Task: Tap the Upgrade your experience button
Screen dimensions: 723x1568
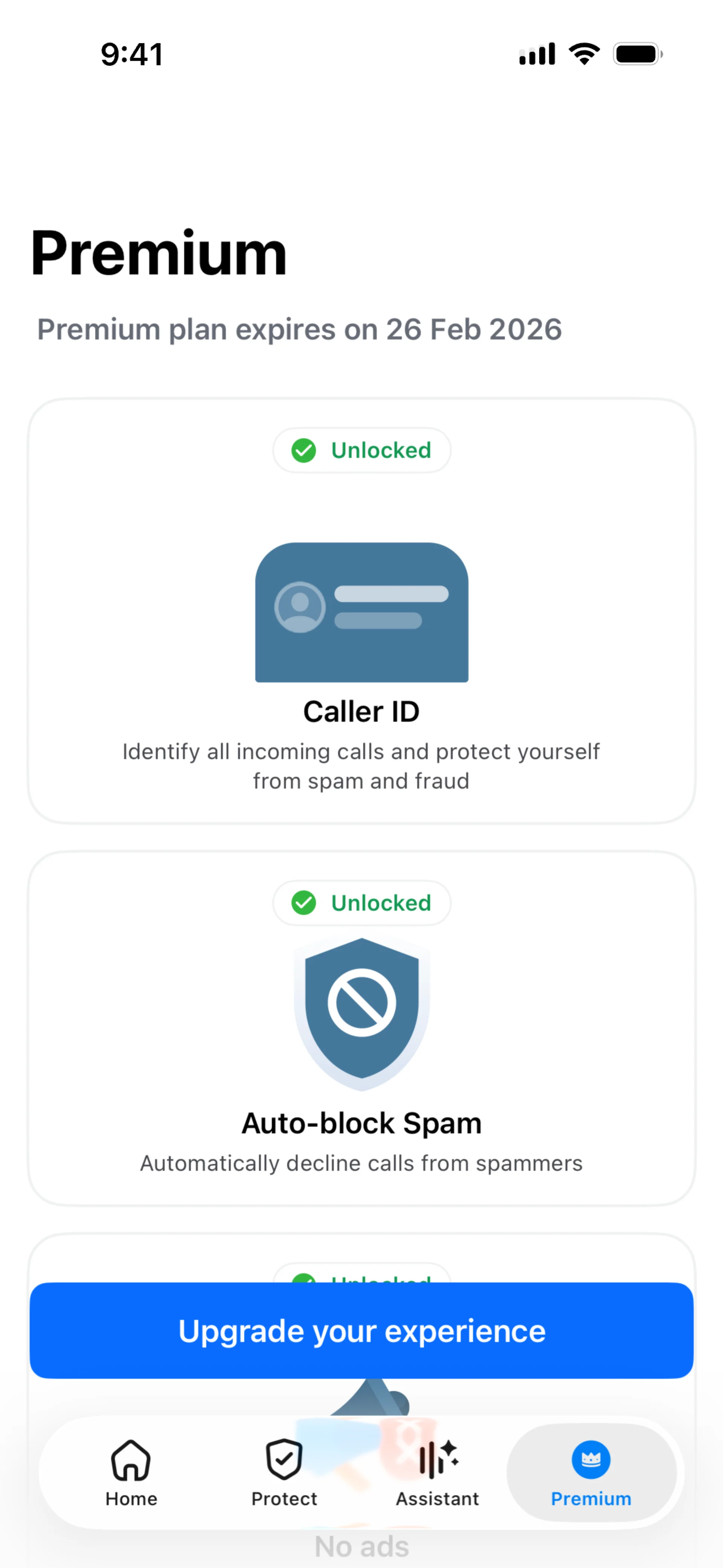Action: click(x=361, y=1331)
